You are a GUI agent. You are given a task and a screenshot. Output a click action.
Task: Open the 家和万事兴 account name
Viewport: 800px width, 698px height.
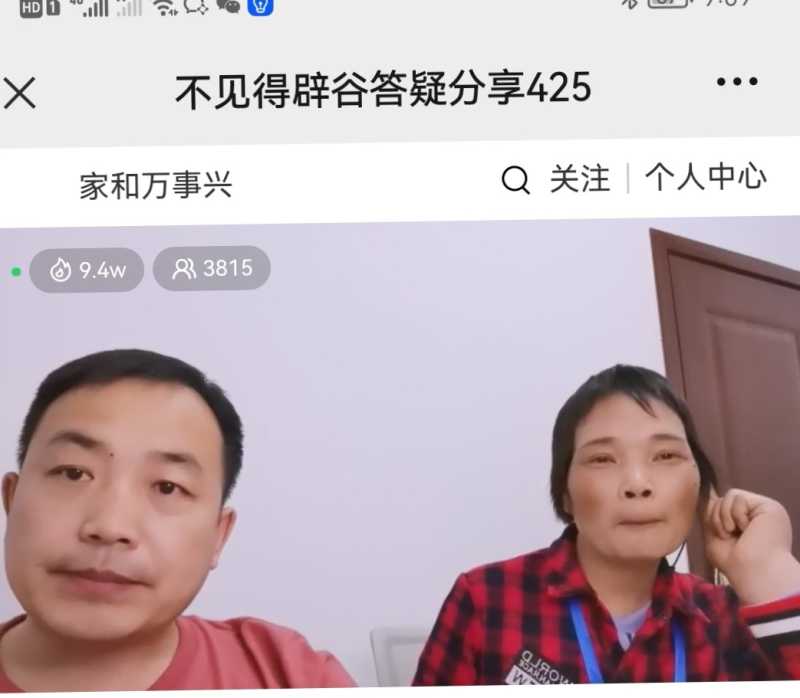[156, 185]
